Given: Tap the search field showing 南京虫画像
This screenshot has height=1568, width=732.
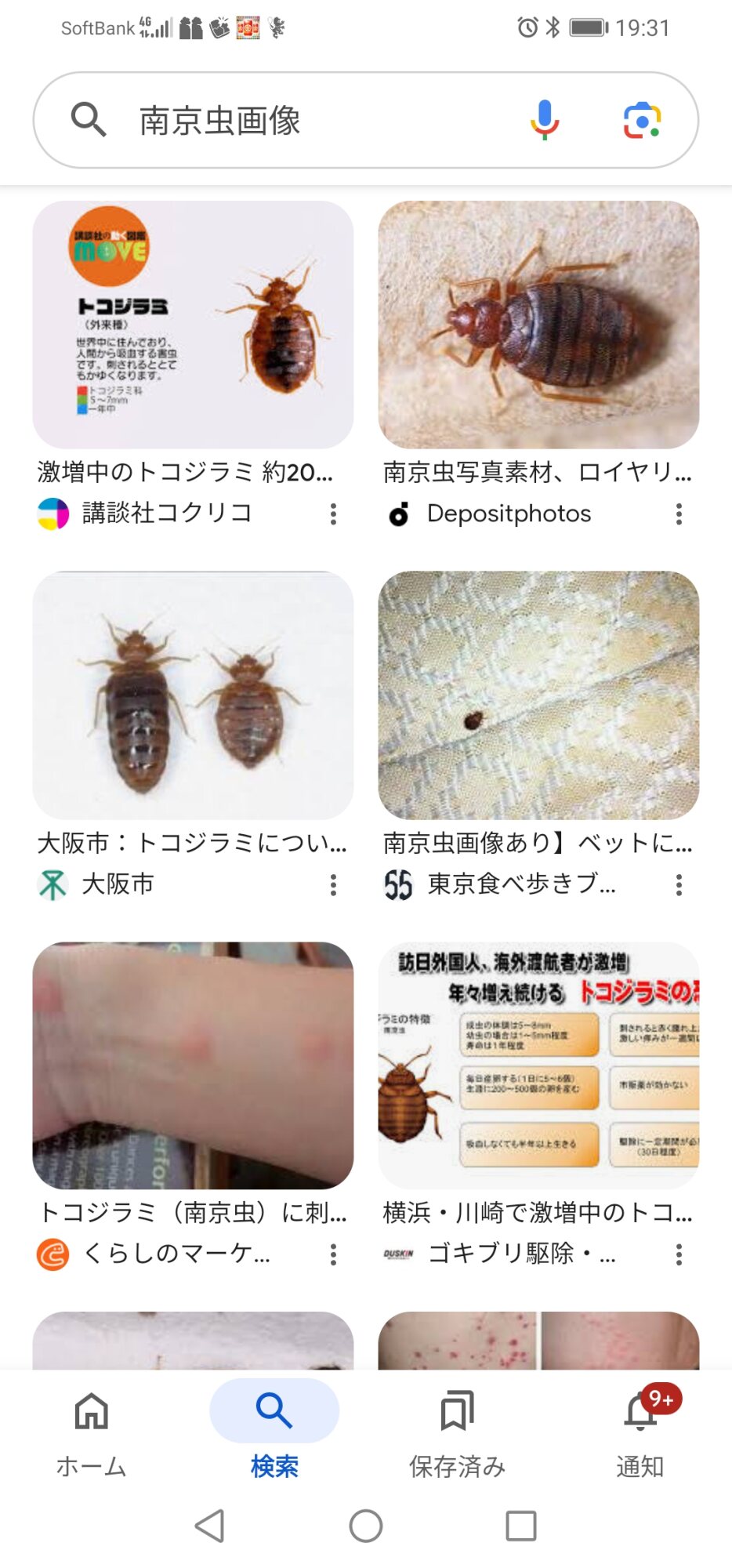Looking at the screenshot, I should click(298, 121).
